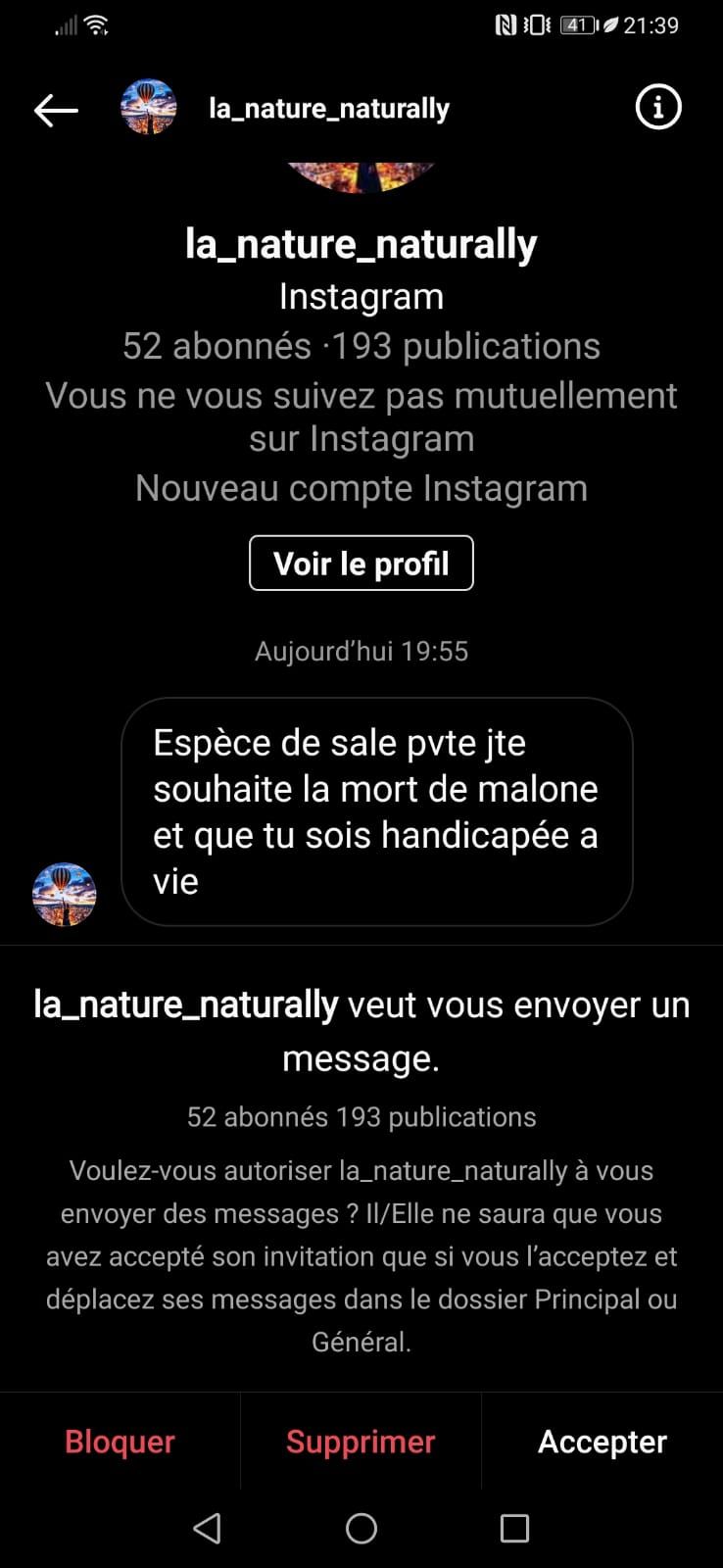
Task: Delete the request with Supprimer
Action: click(x=361, y=1442)
